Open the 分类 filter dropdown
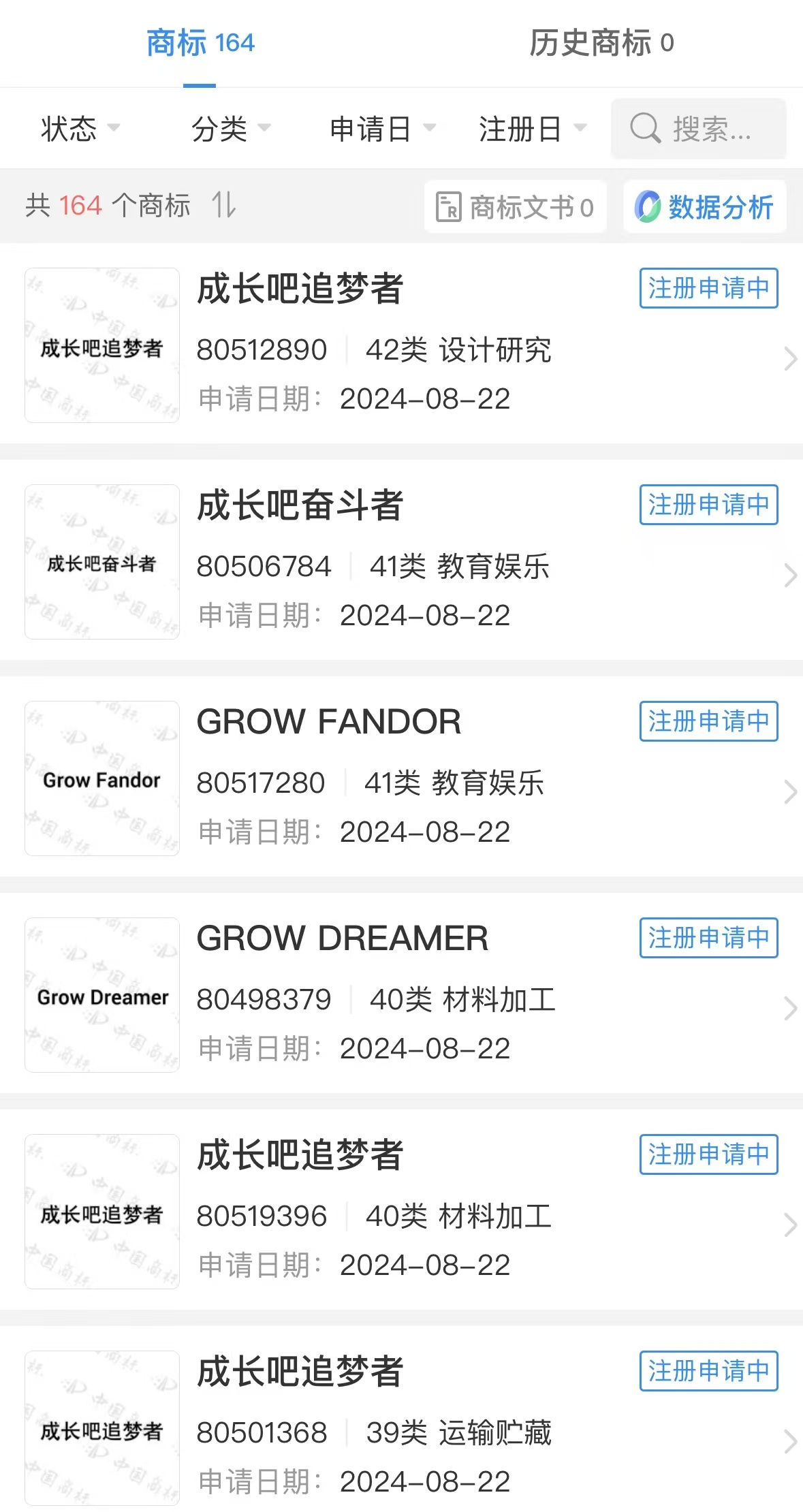This screenshot has height=1512, width=803. pyautogui.click(x=231, y=128)
